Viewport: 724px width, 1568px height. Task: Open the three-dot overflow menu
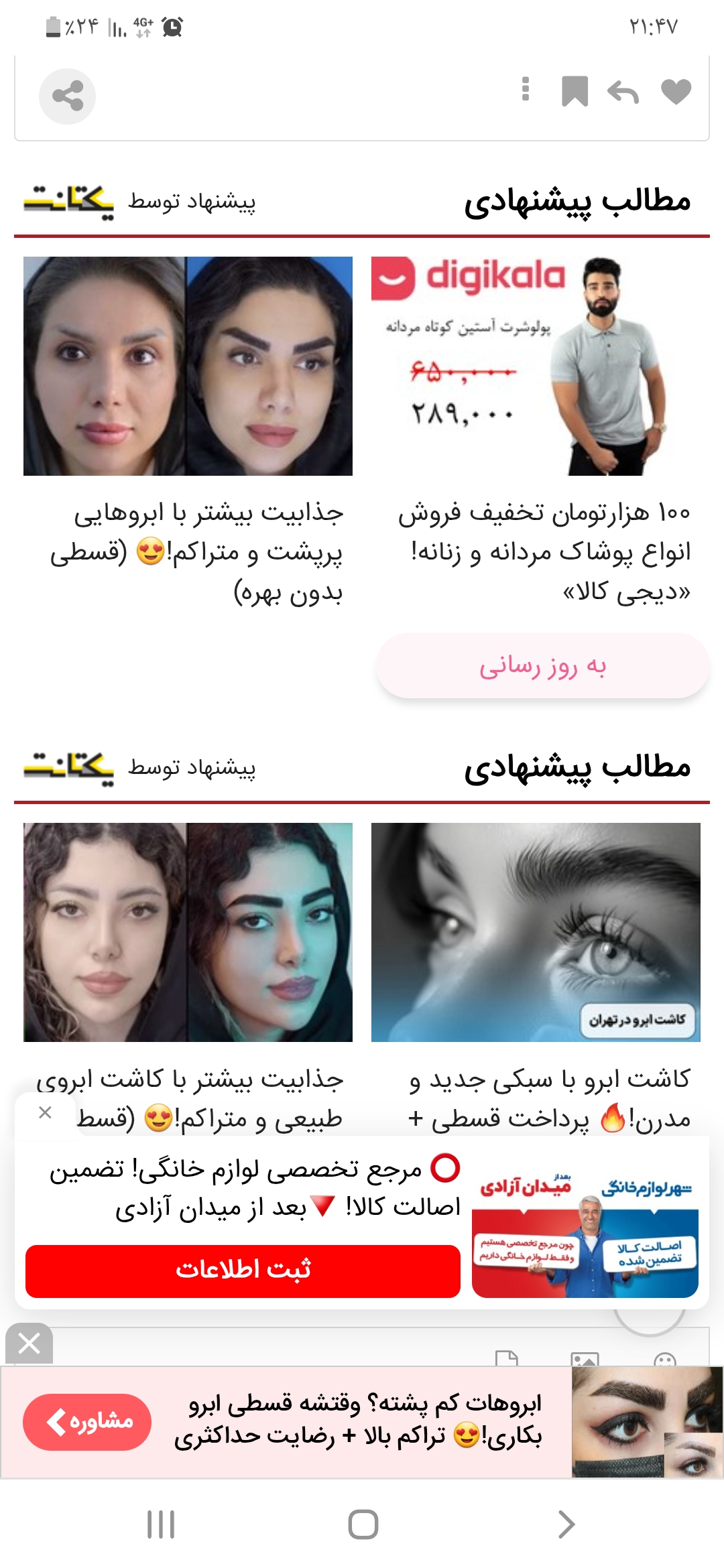tap(526, 89)
